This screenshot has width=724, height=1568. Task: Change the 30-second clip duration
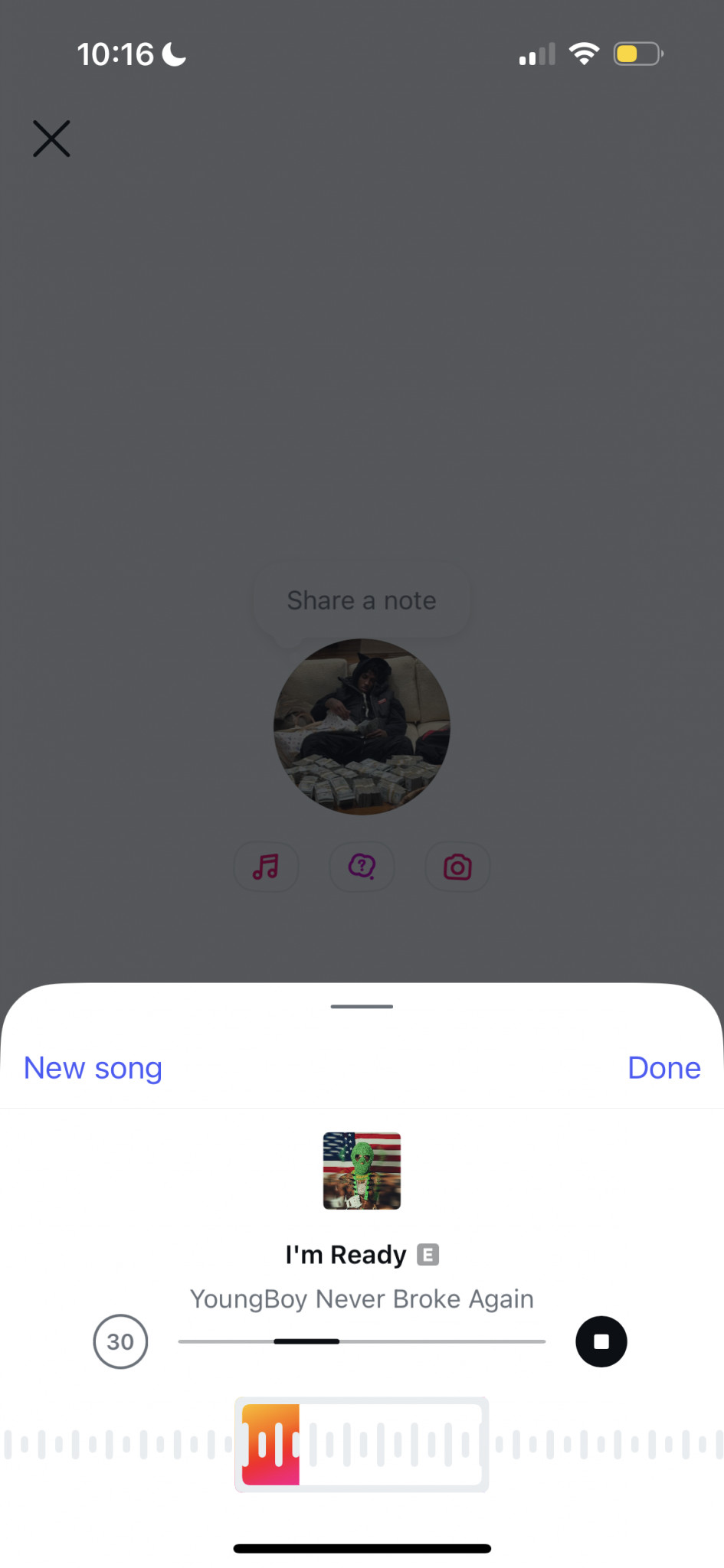click(120, 1341)
